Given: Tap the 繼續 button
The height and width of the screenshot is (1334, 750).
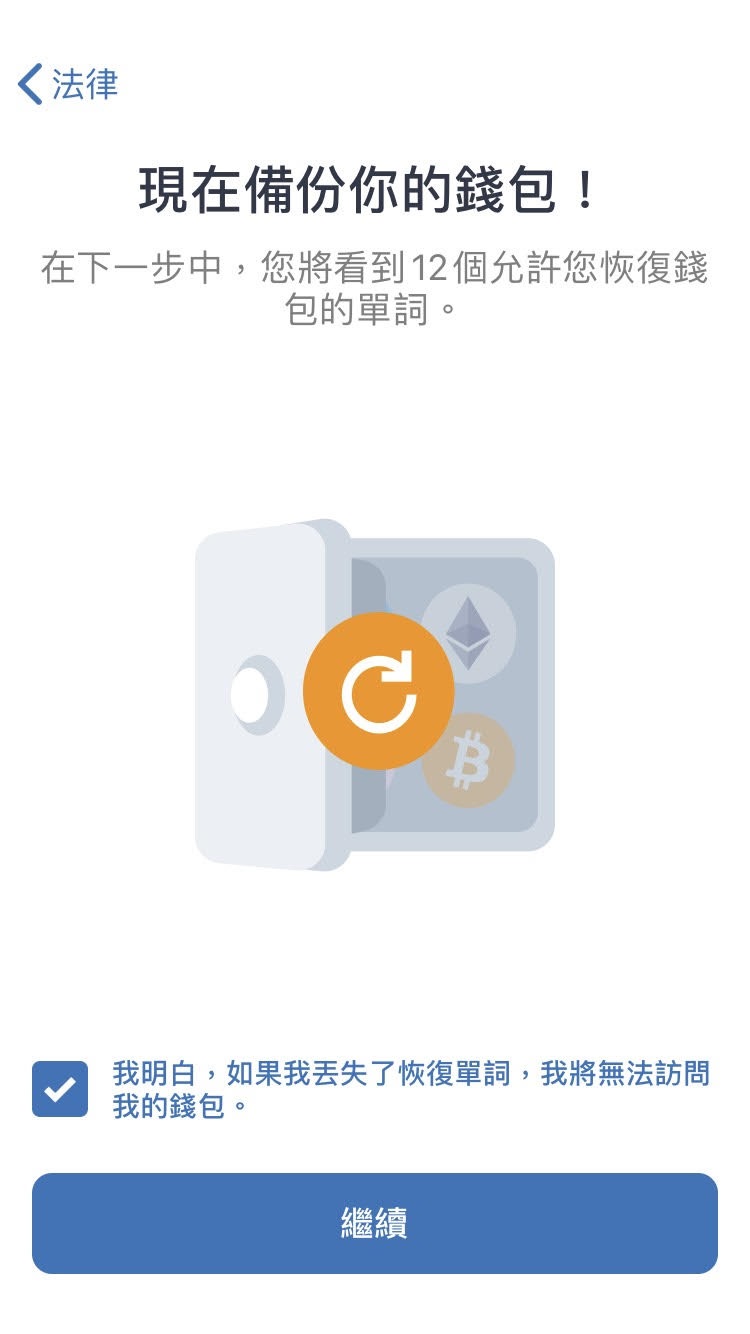Looking at the screenshot, I should (x=375, y=1223).
